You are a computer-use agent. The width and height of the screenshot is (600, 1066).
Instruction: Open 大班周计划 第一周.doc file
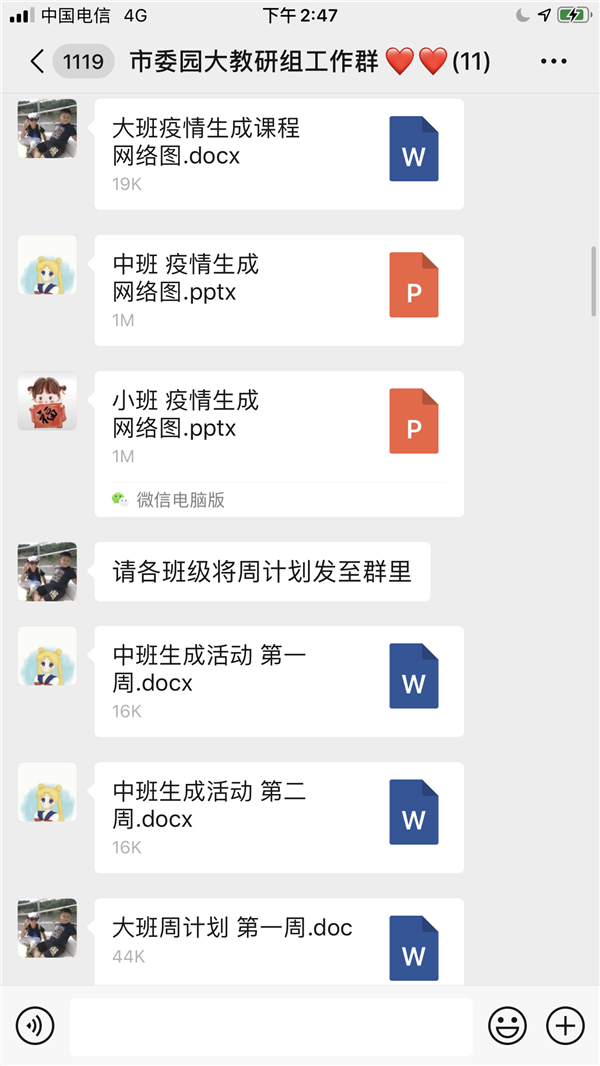click(278, 940)
